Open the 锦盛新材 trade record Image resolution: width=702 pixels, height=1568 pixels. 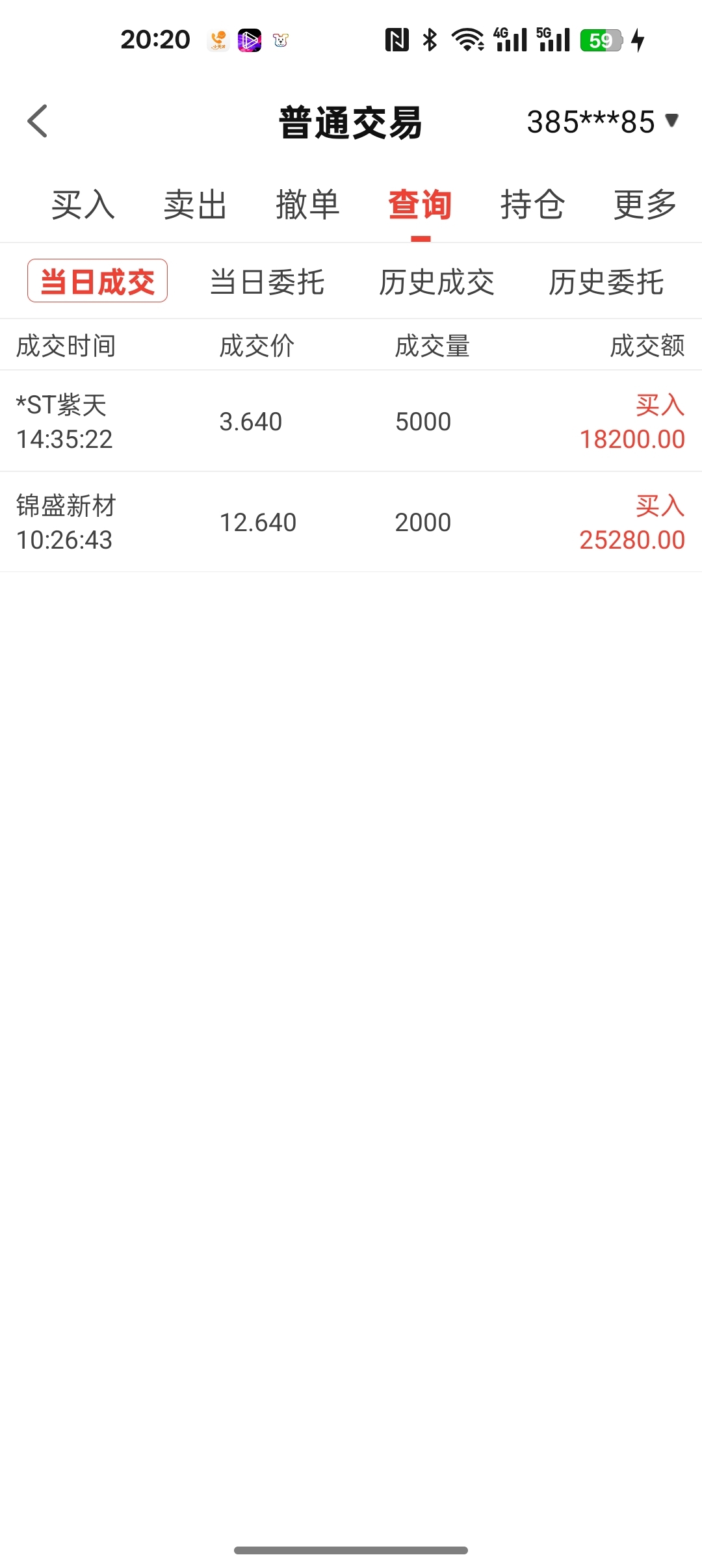coord(351,522)
